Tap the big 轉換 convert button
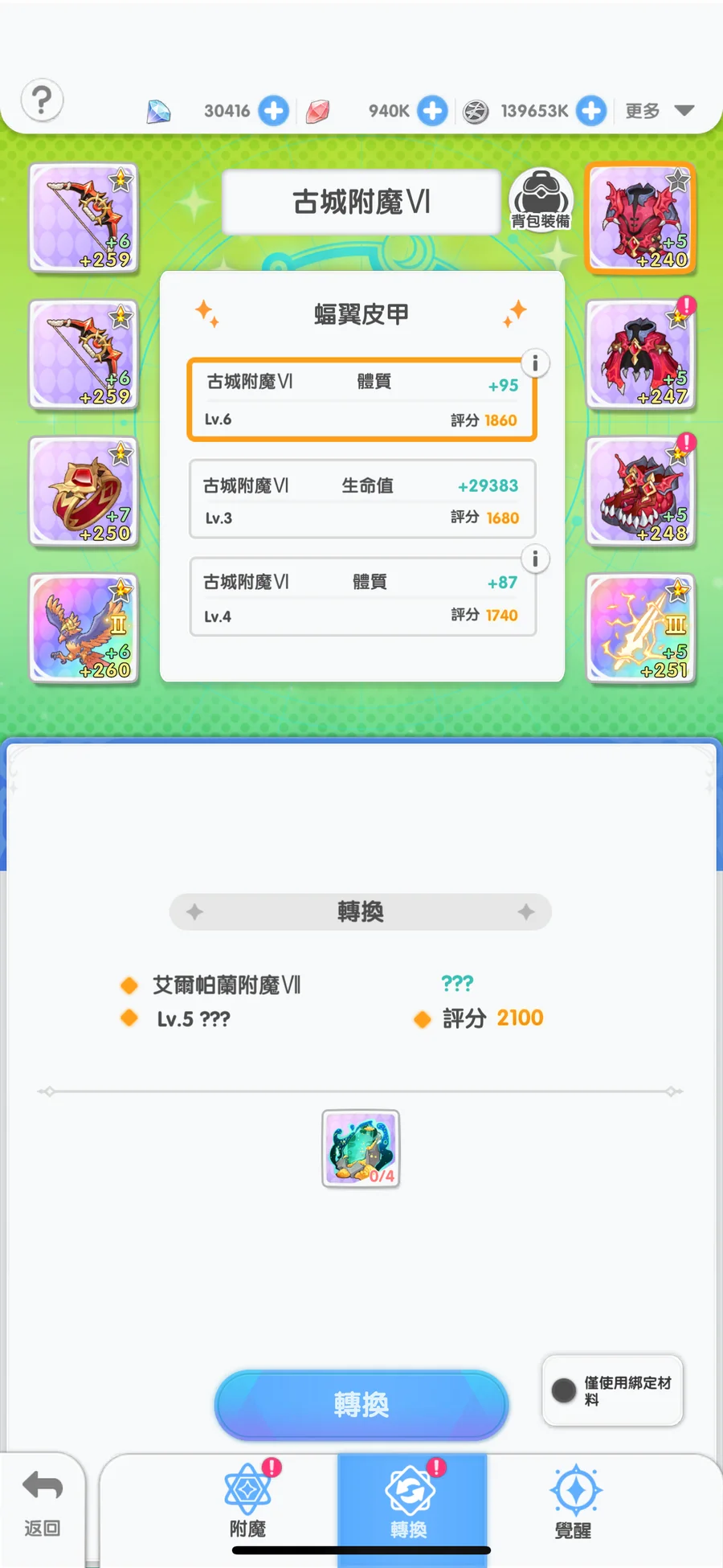Viewport: 723px width, 1568px height. 361,1405
